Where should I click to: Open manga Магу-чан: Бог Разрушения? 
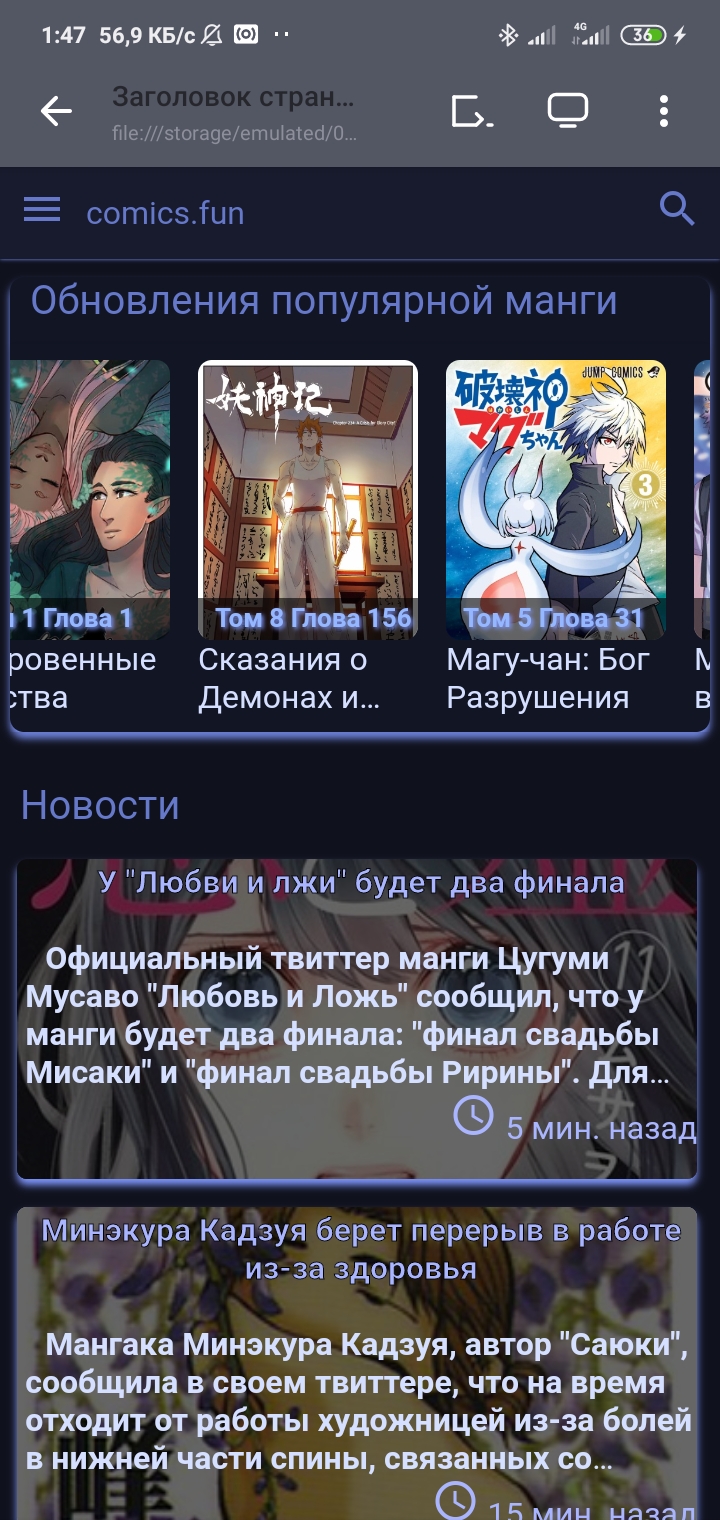tap(556, 500)
